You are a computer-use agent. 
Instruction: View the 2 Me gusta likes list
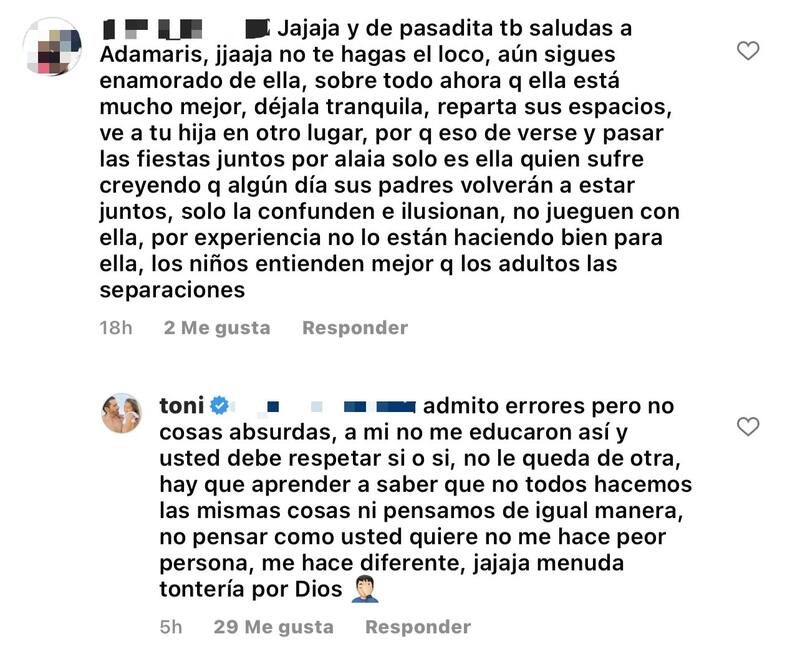pos(217,328)
